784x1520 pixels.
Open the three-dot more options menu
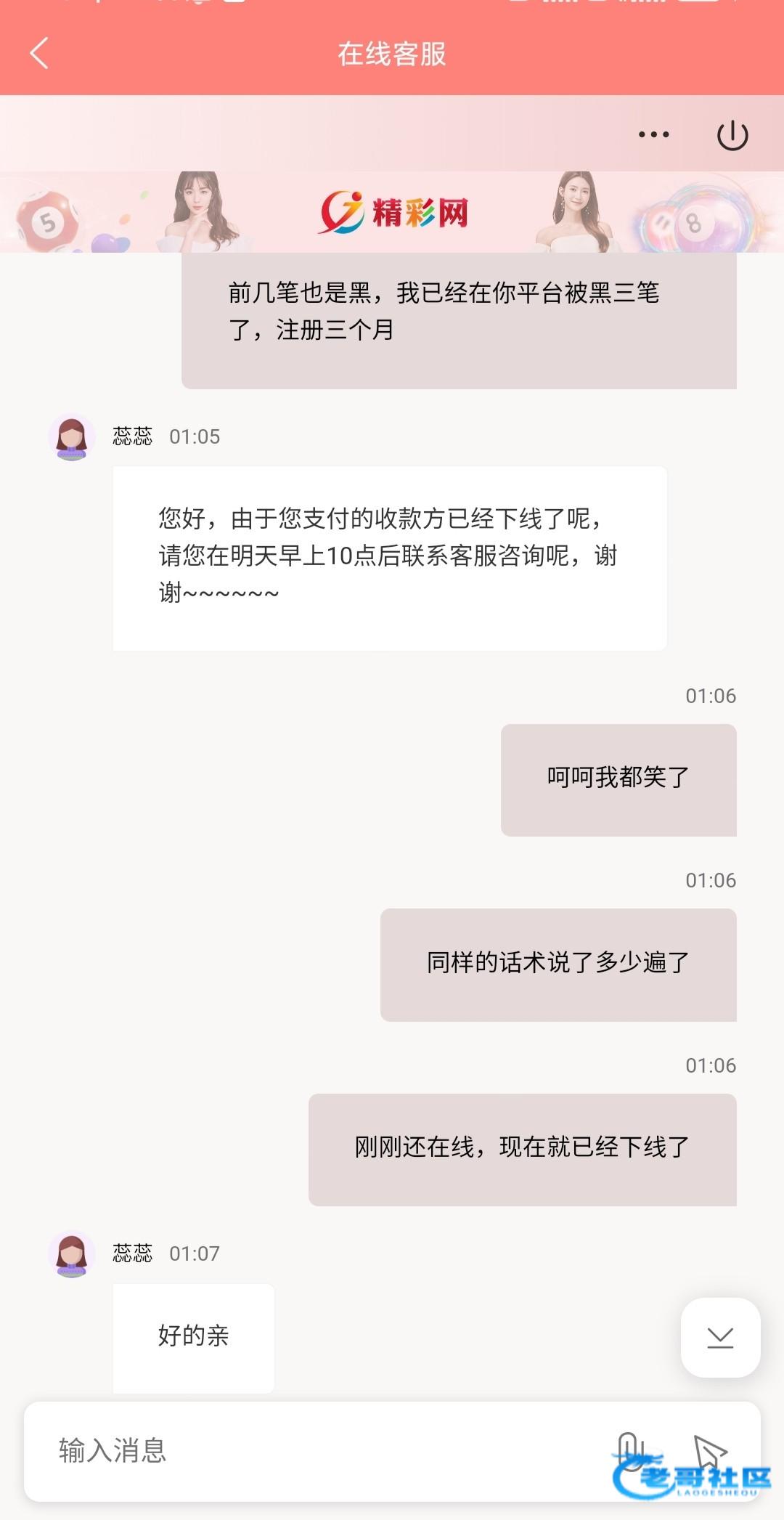pyautogui.click(x=653, y=135)
